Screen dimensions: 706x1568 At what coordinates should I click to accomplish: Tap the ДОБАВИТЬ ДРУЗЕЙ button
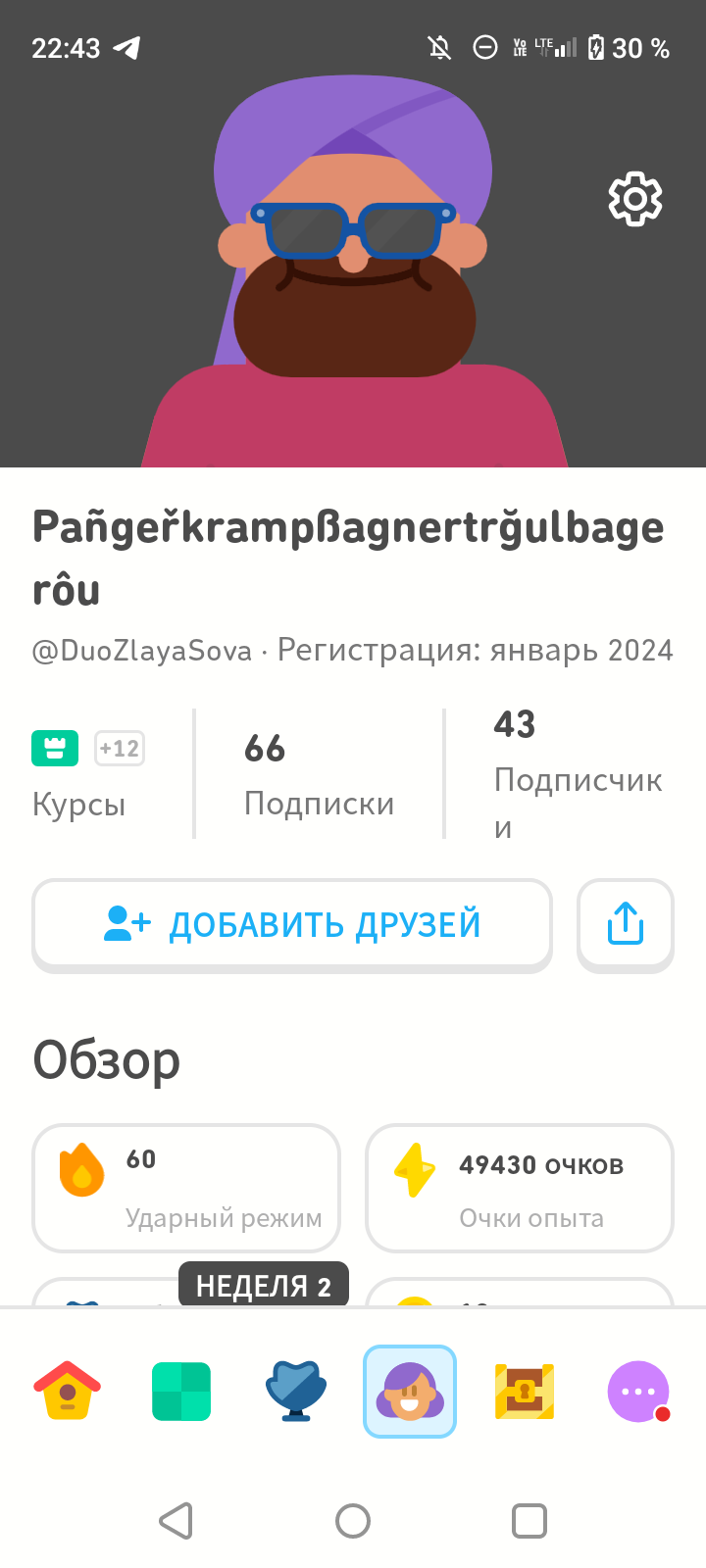click(292, 924)
